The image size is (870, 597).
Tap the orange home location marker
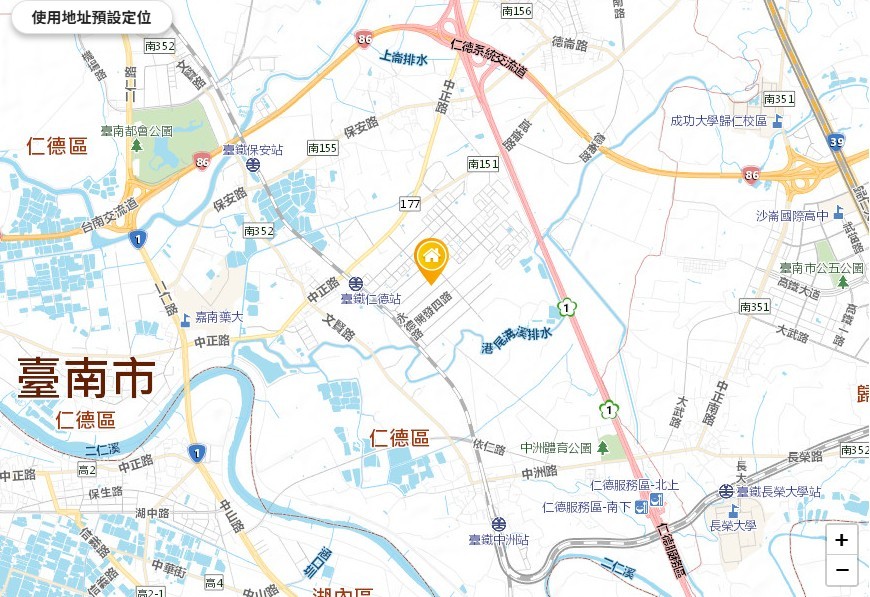[x=432, y=258]
